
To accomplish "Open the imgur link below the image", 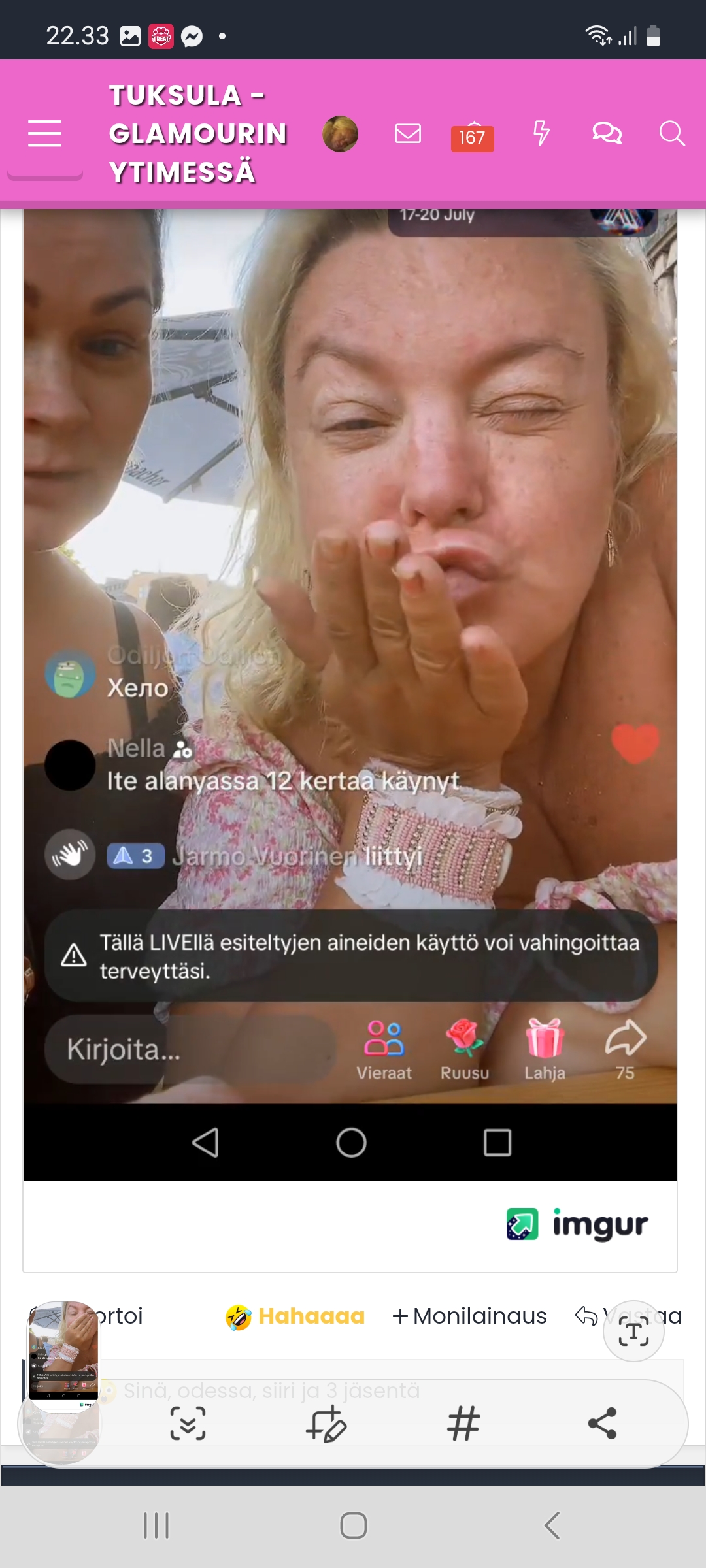I will pyautogui.click(x=577, y=1224).
